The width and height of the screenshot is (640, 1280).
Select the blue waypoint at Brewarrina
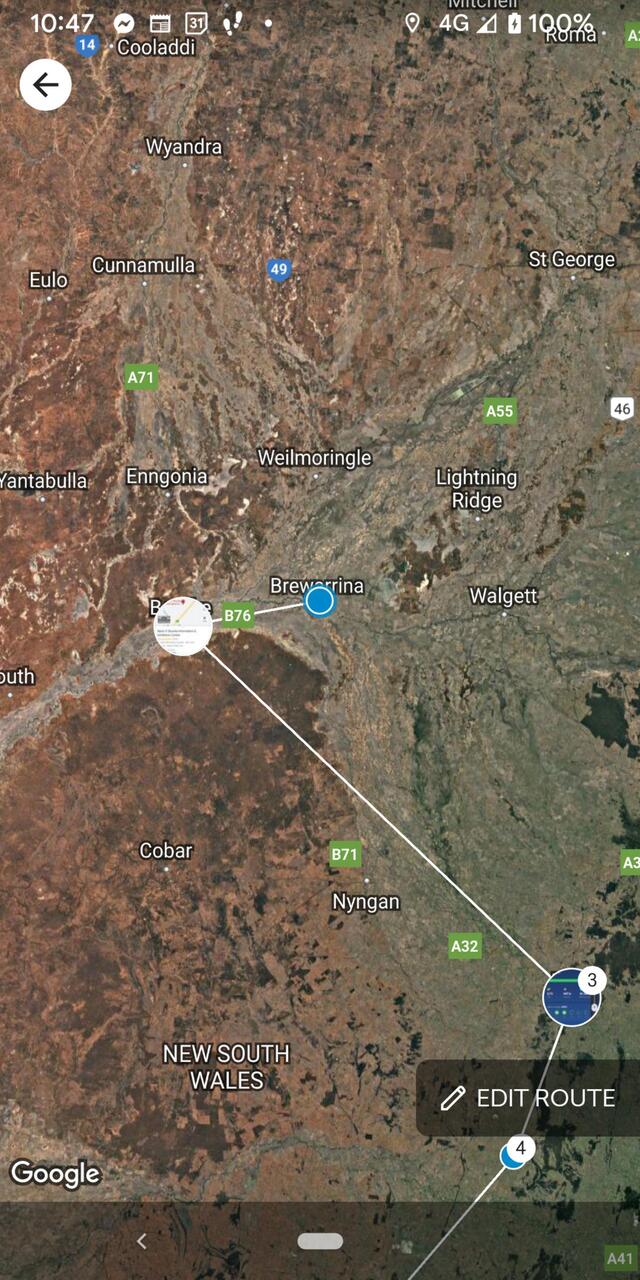(x=319, y=601)
